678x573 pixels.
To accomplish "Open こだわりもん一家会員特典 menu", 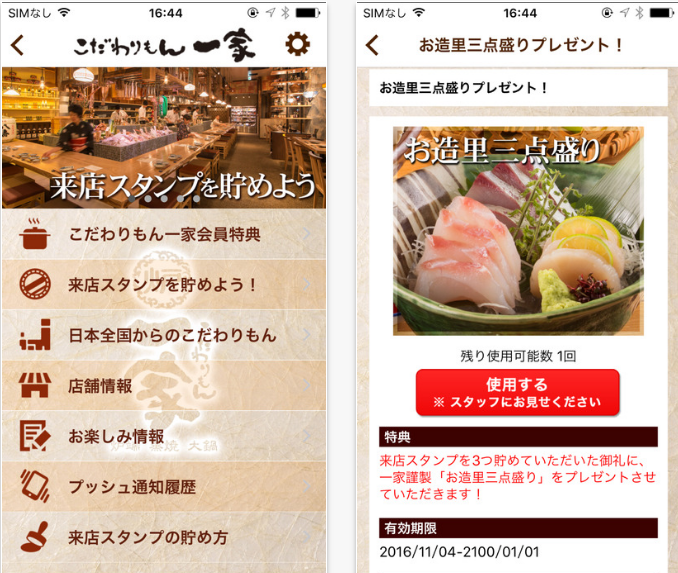I will pyautogui.click(x=164, y=235).
